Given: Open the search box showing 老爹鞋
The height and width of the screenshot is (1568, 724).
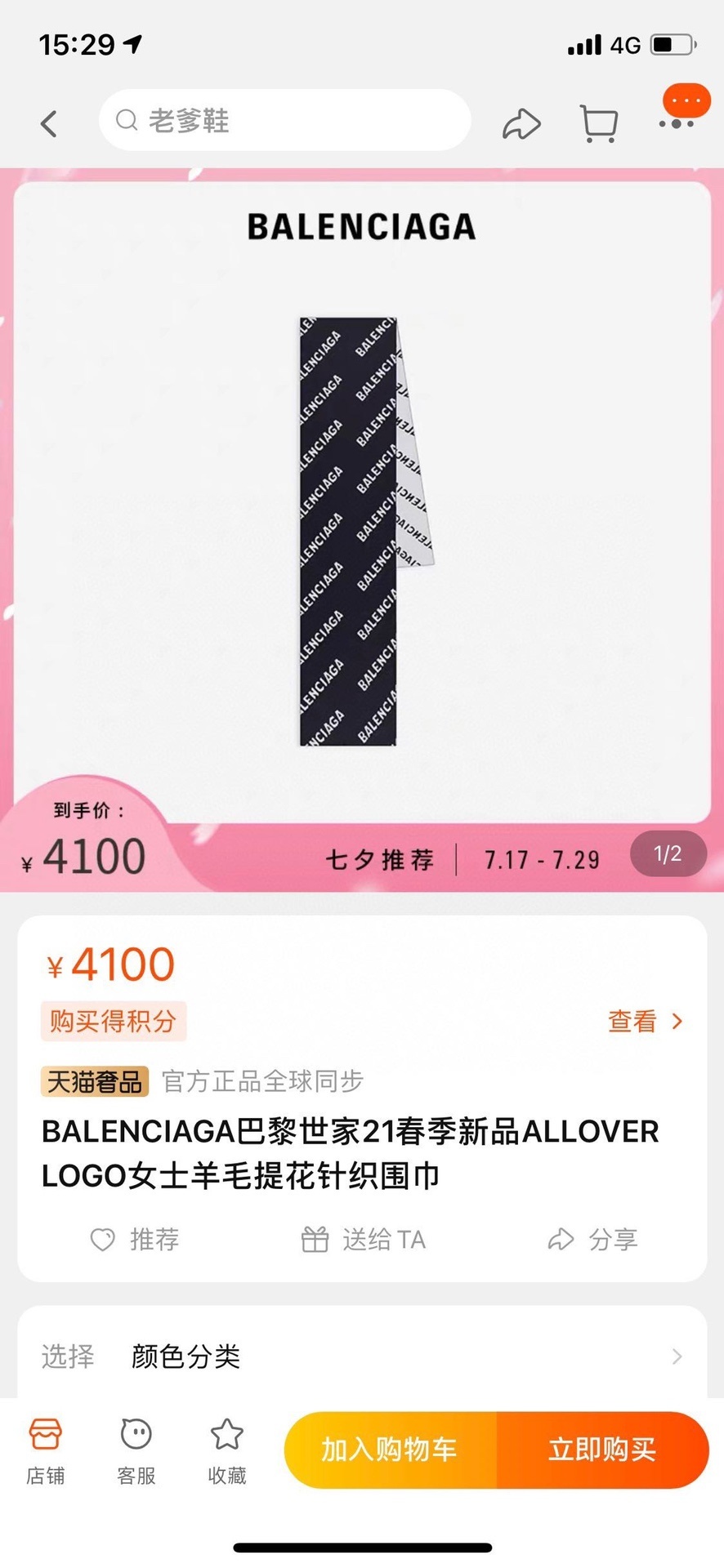Looking at the screenshot, I should coord(284,121).
